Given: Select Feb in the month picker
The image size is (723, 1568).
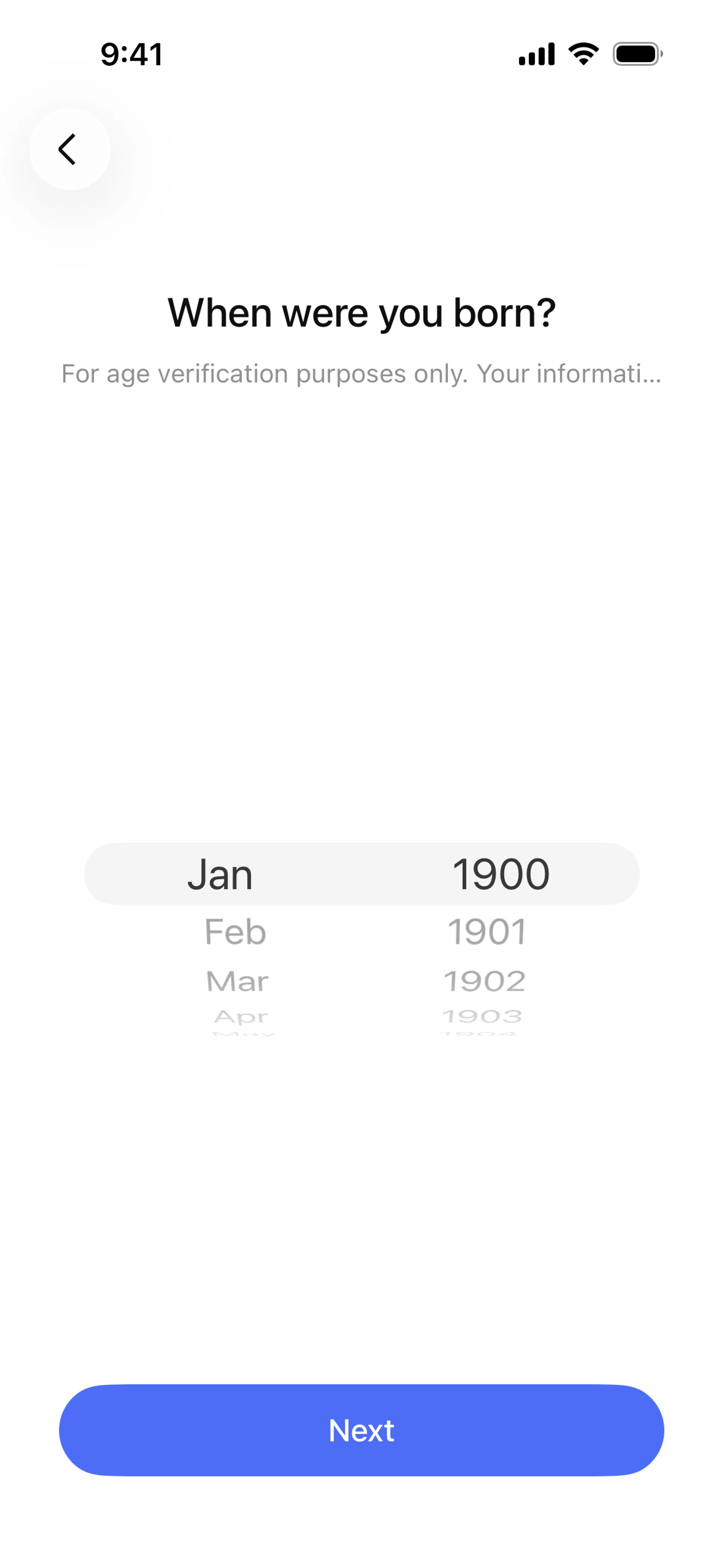Looking at the screenshot, I should 235,931.
